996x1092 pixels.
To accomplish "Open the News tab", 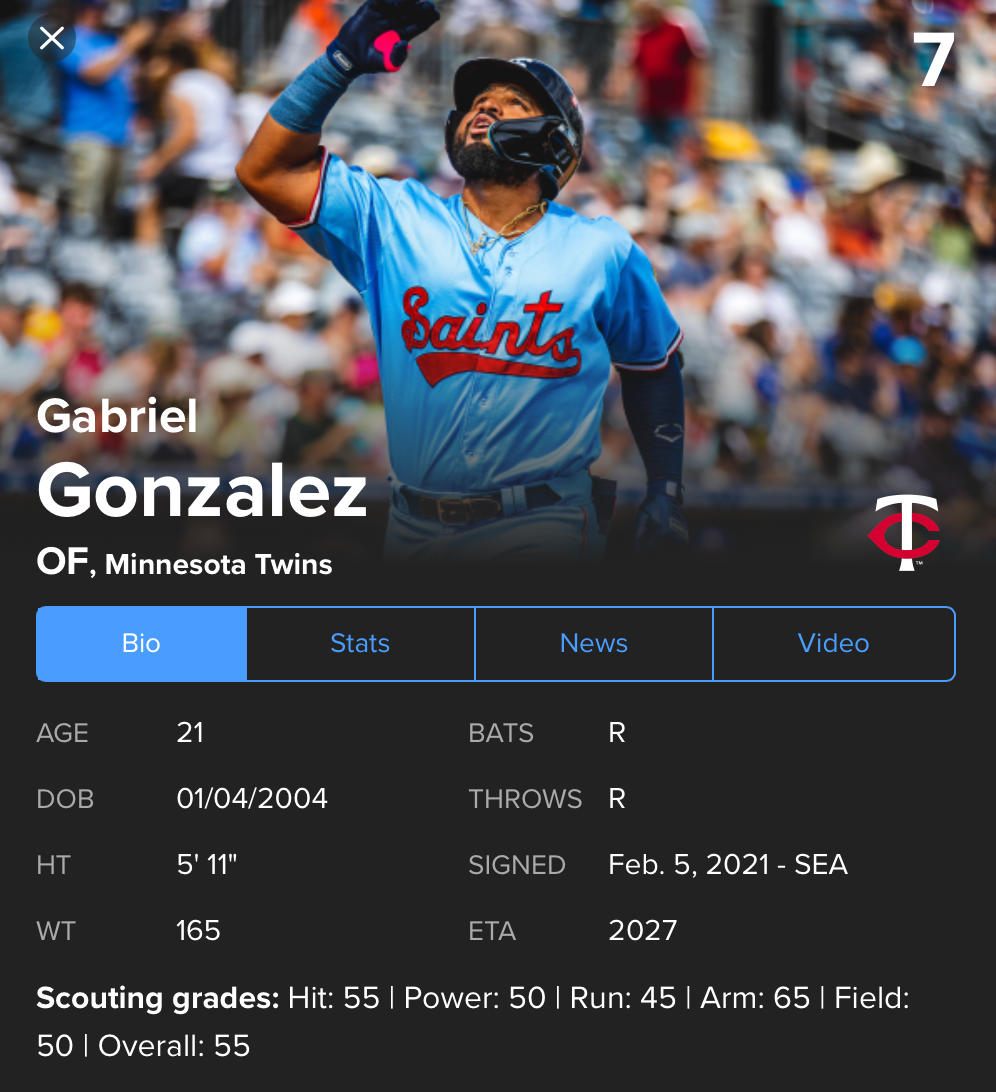I will click(x=594, y=643).
